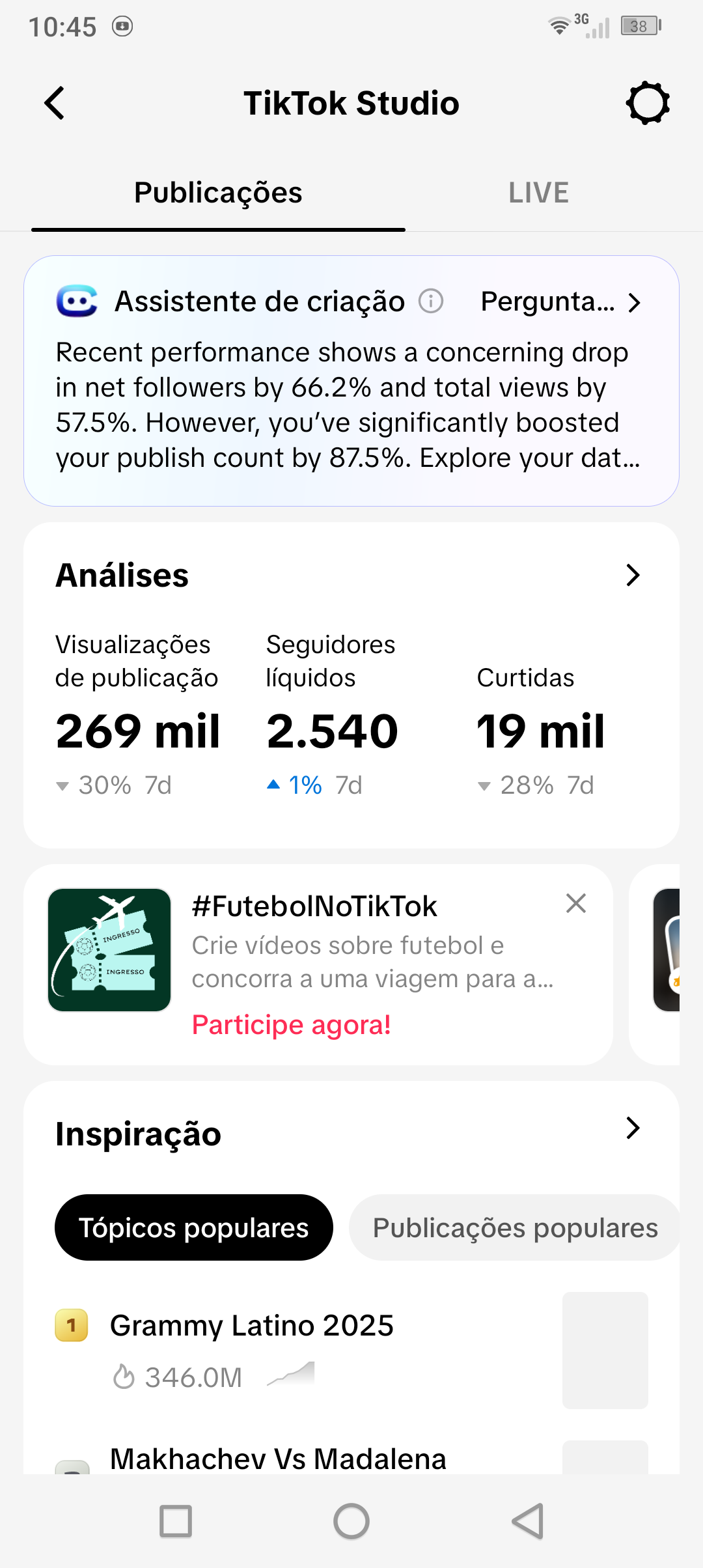Tap the info icon beside Assistente de criação
Viewport: 703px width, 1568px height.
coord(431,301)
